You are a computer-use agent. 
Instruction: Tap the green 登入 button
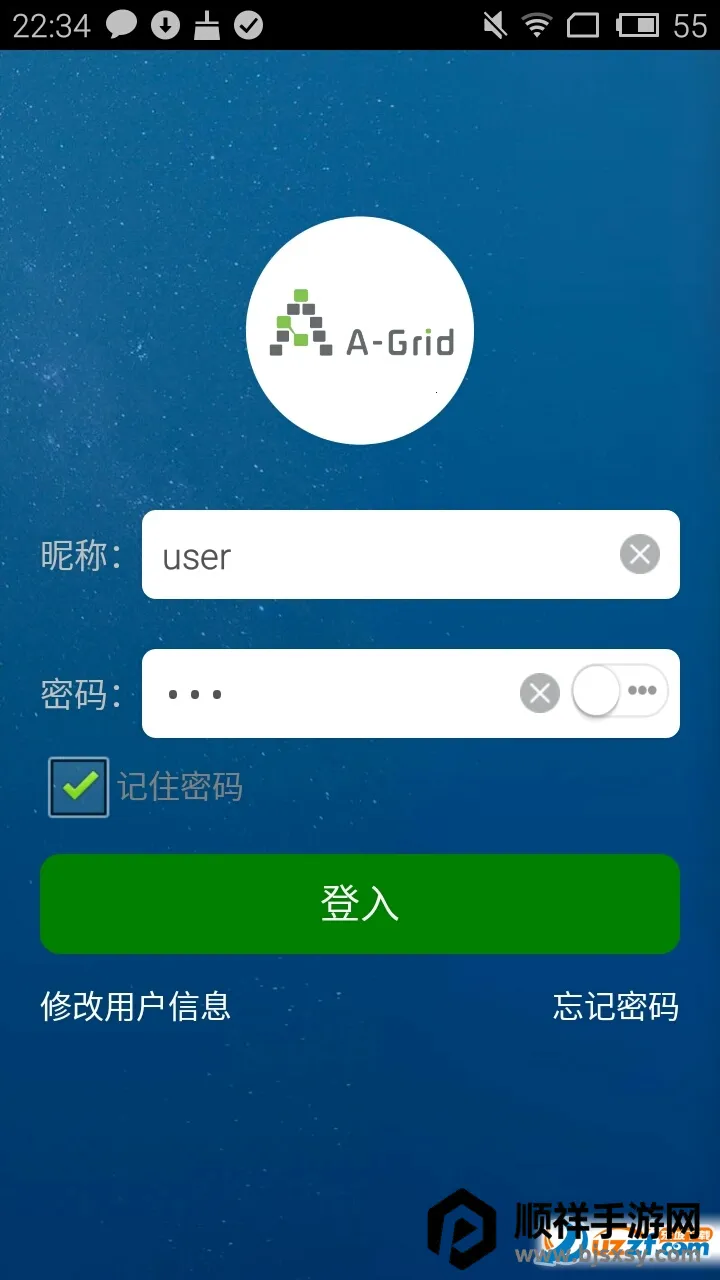(360, 903)
